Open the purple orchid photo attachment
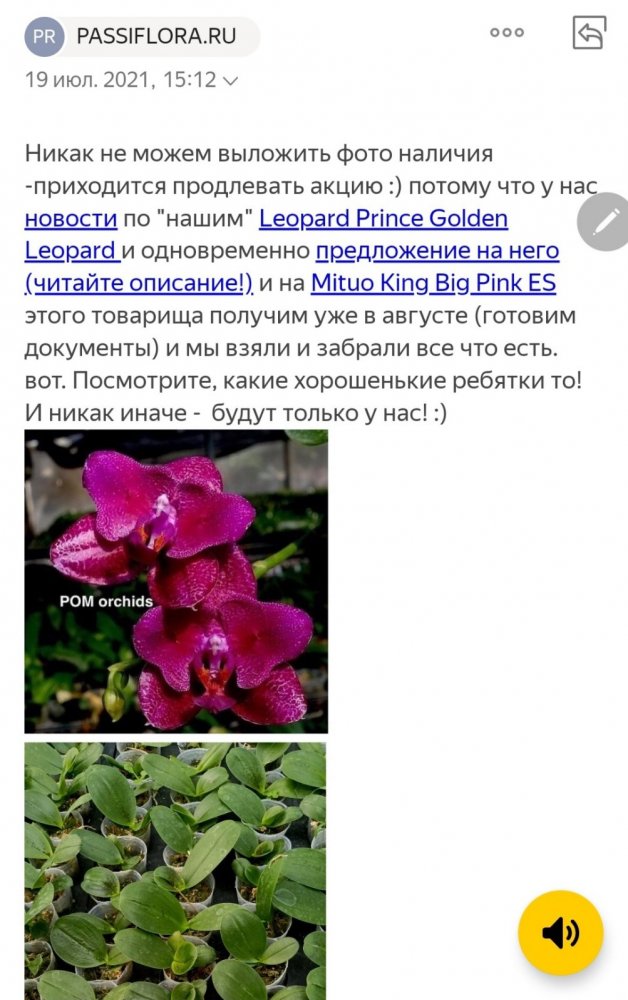Viewport: 628px width, 1000px height. (x=176, y=581)
